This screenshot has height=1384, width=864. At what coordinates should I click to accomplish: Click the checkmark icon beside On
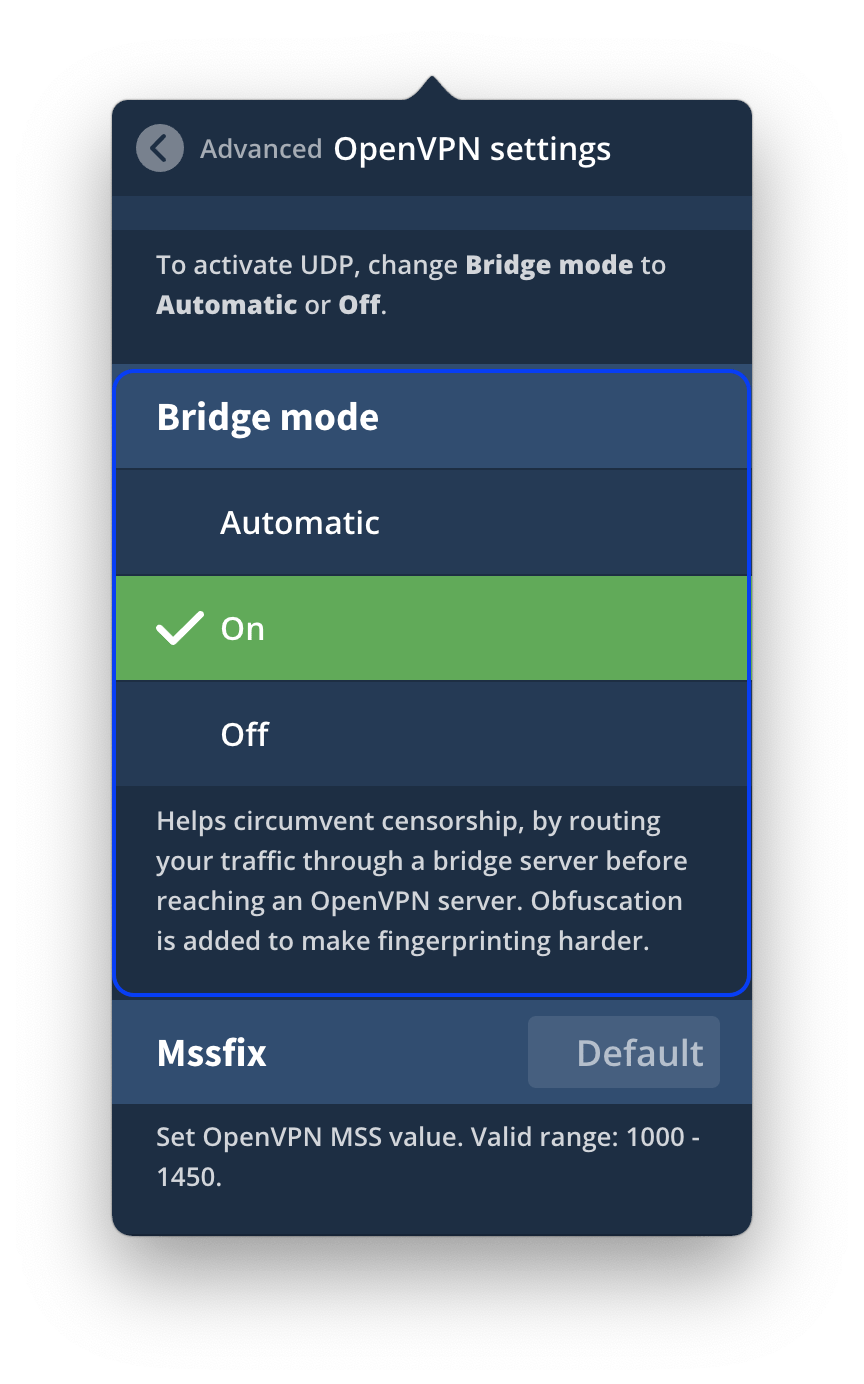[178, 627]
